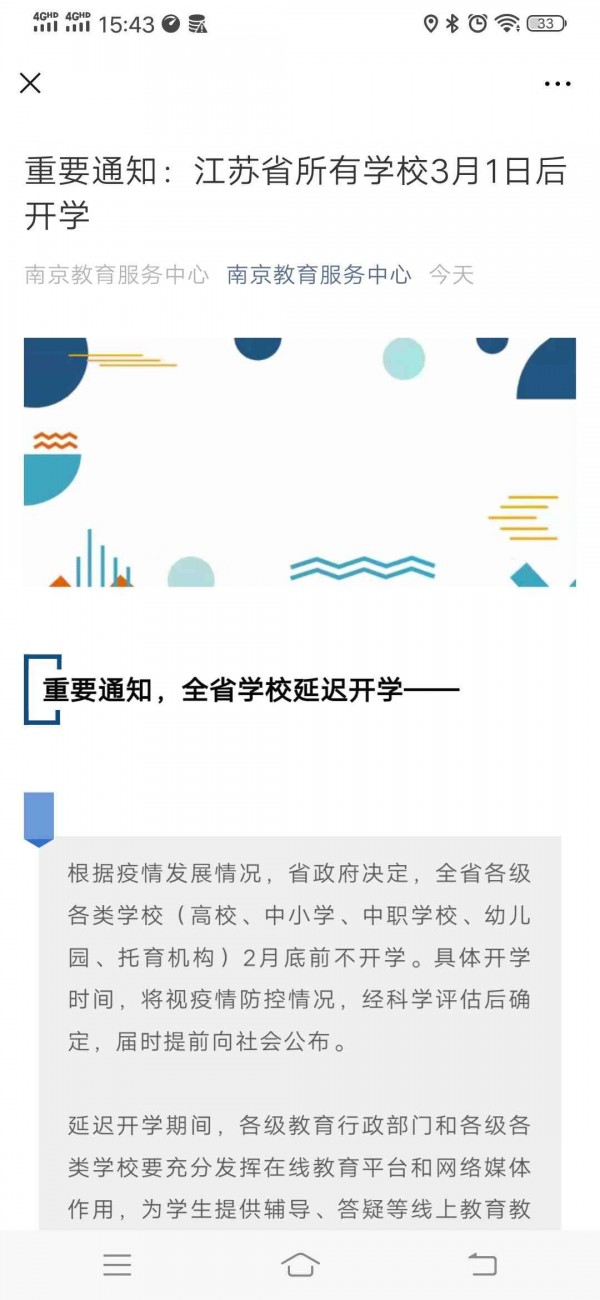Go to the home screen
This screenshot has width=600, height=1300.
coord(300,1264)
